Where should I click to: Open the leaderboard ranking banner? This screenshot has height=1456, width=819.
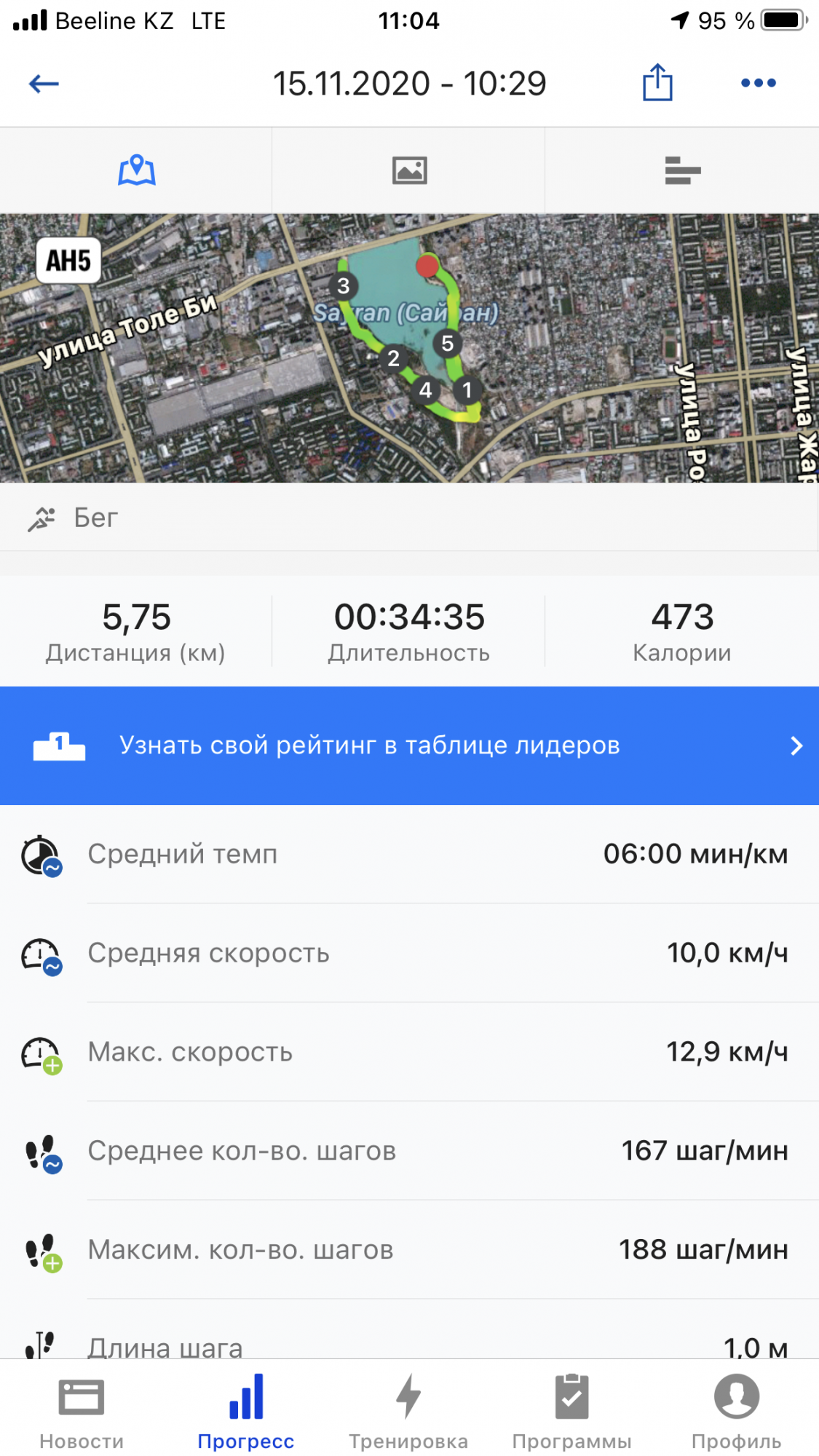tap(409, 745)
